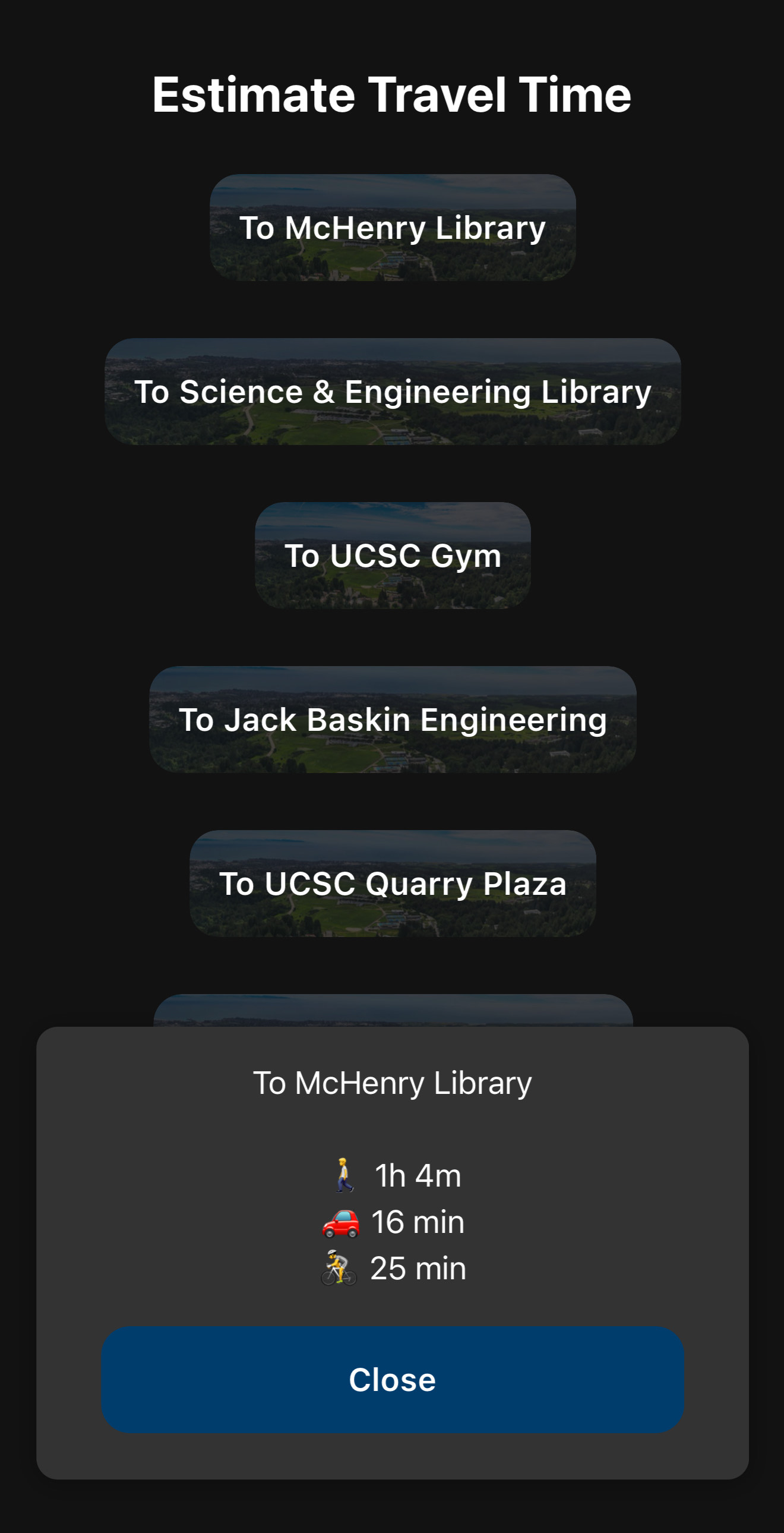Tap the To UCSC Quarry Plaza button
Screen dimensions: 784x1533
point(393,883)
